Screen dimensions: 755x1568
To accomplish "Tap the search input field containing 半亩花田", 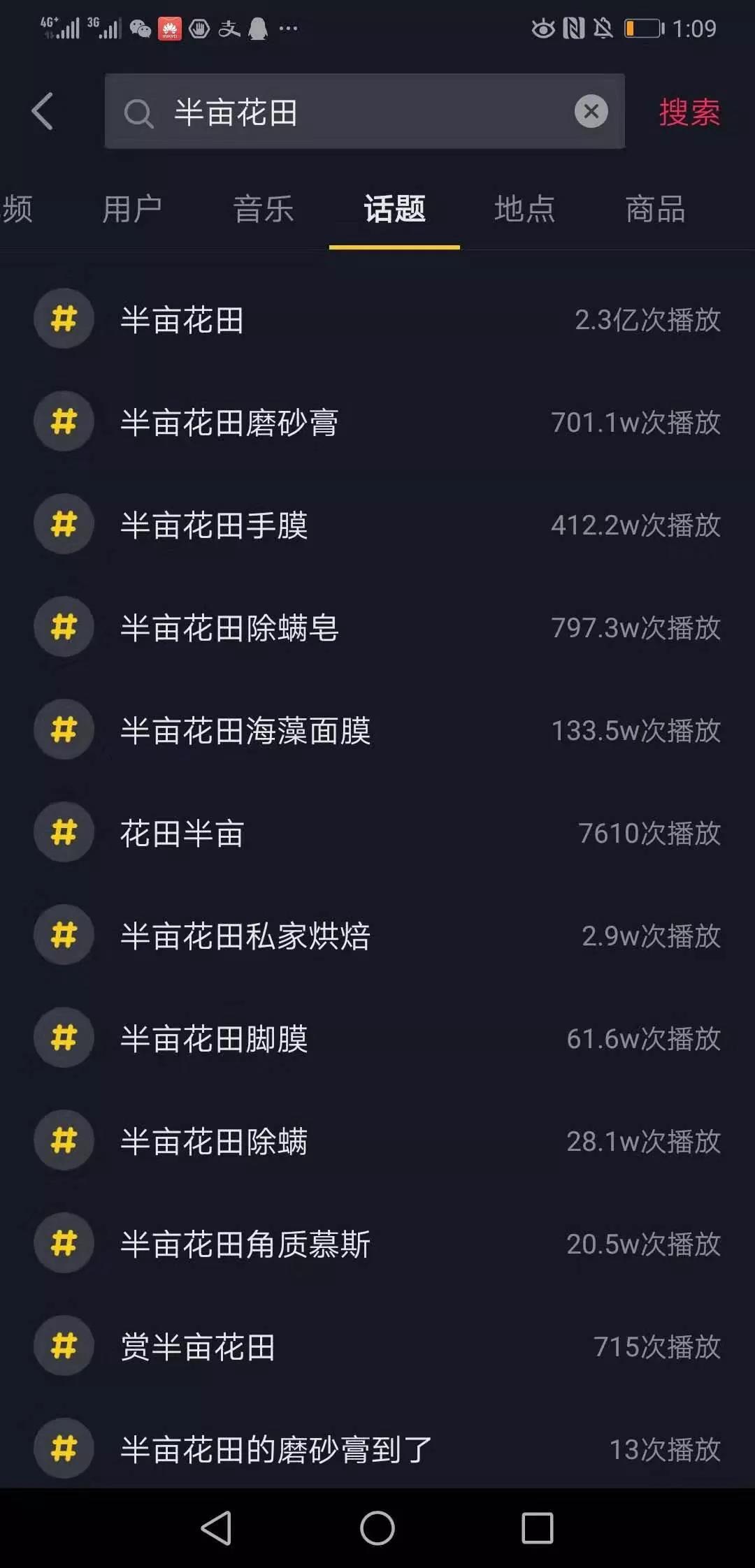I will coord(364,112).
